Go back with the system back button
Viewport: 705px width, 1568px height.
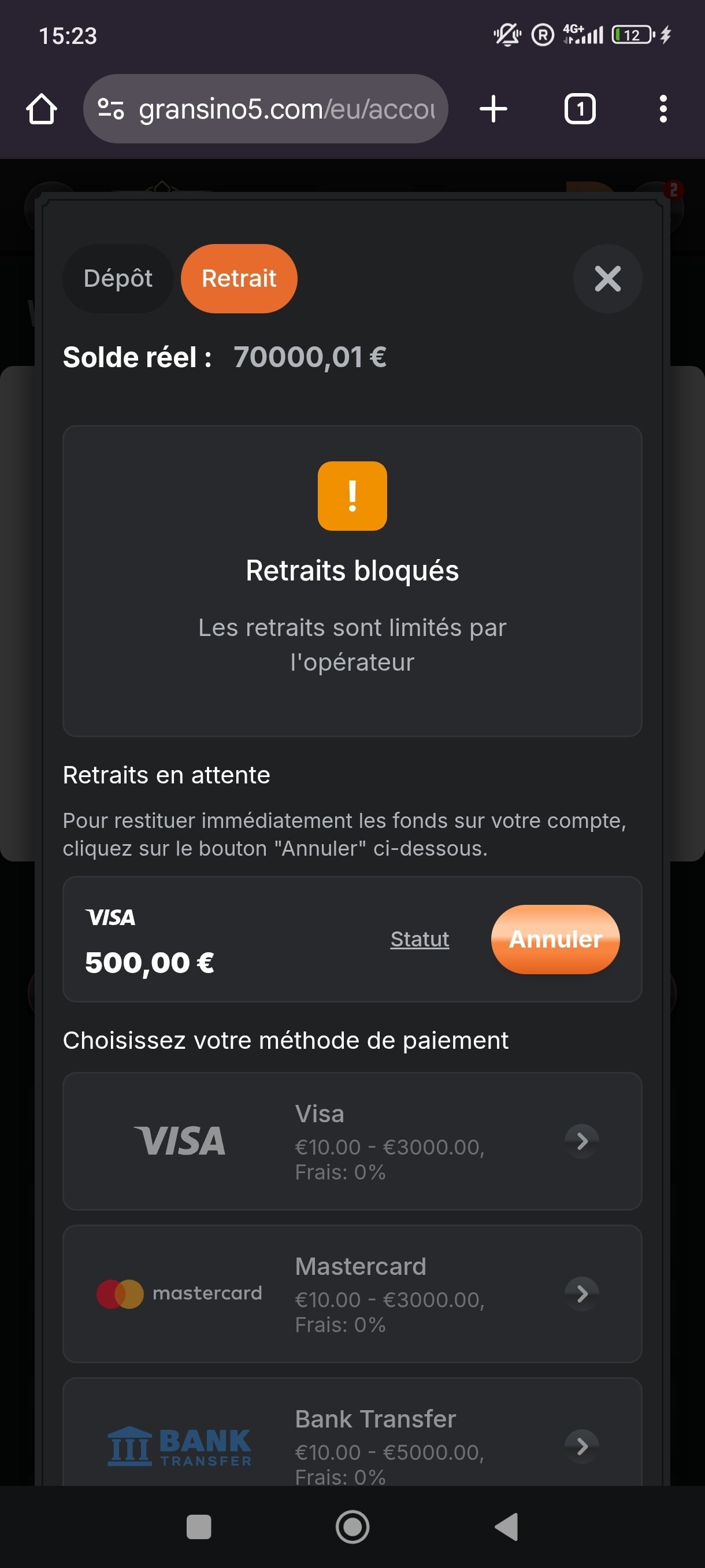[x=506, y=1526]
